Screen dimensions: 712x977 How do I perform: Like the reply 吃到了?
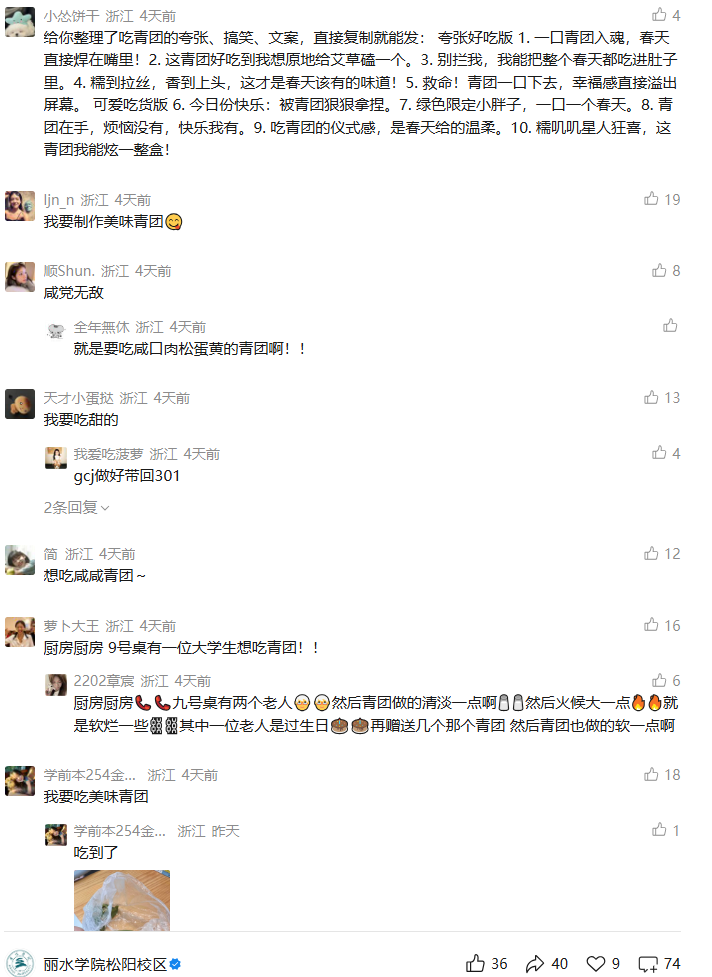659,830
